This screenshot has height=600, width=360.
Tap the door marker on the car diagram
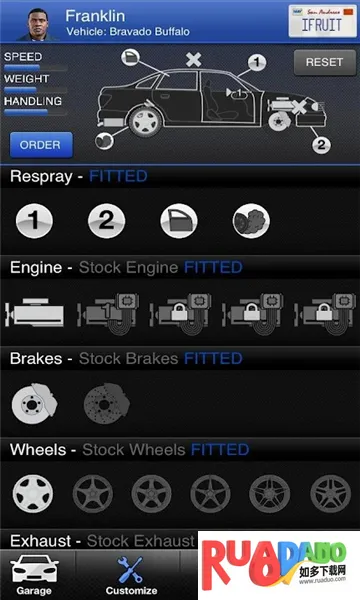click(130, 58)
